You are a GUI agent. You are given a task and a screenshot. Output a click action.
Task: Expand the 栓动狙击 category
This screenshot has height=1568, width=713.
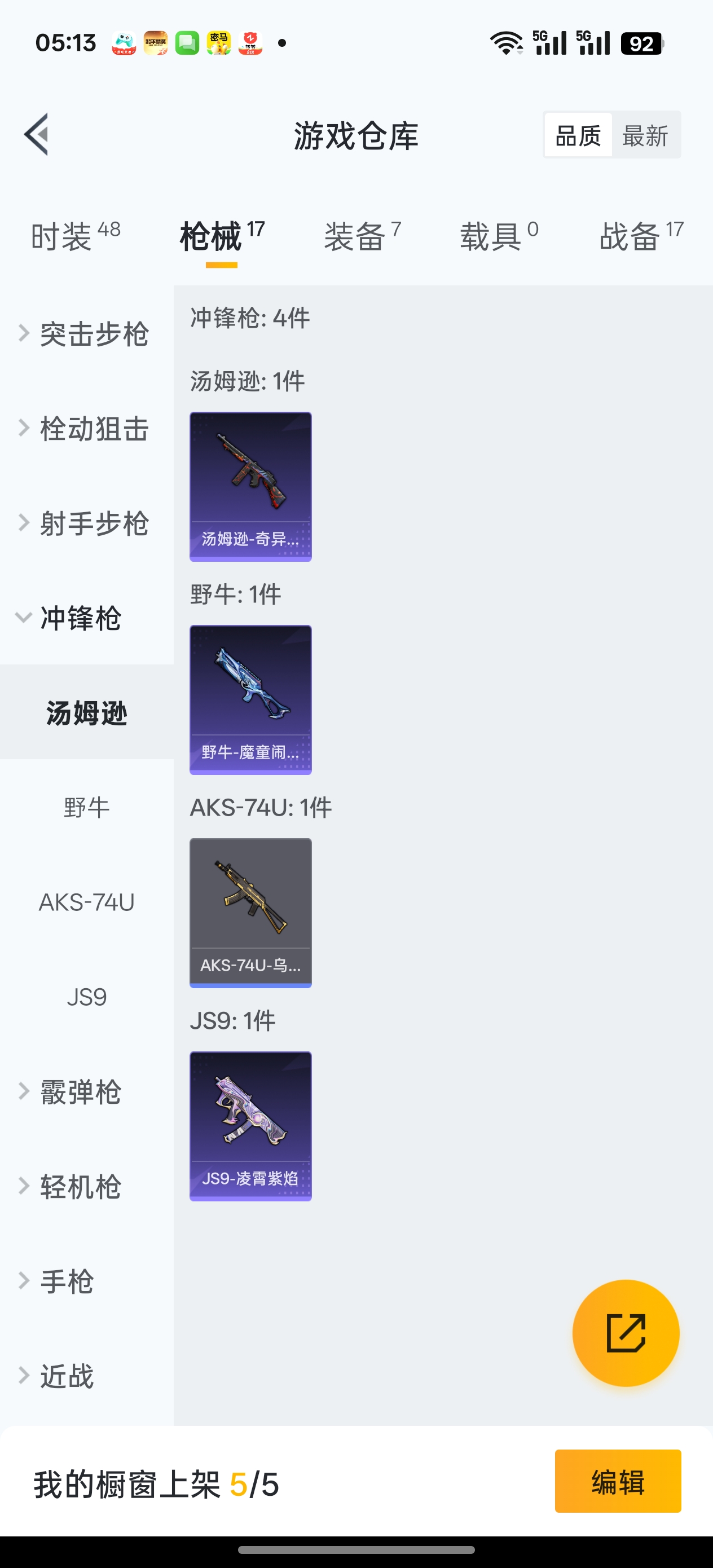tap(85, 429)
